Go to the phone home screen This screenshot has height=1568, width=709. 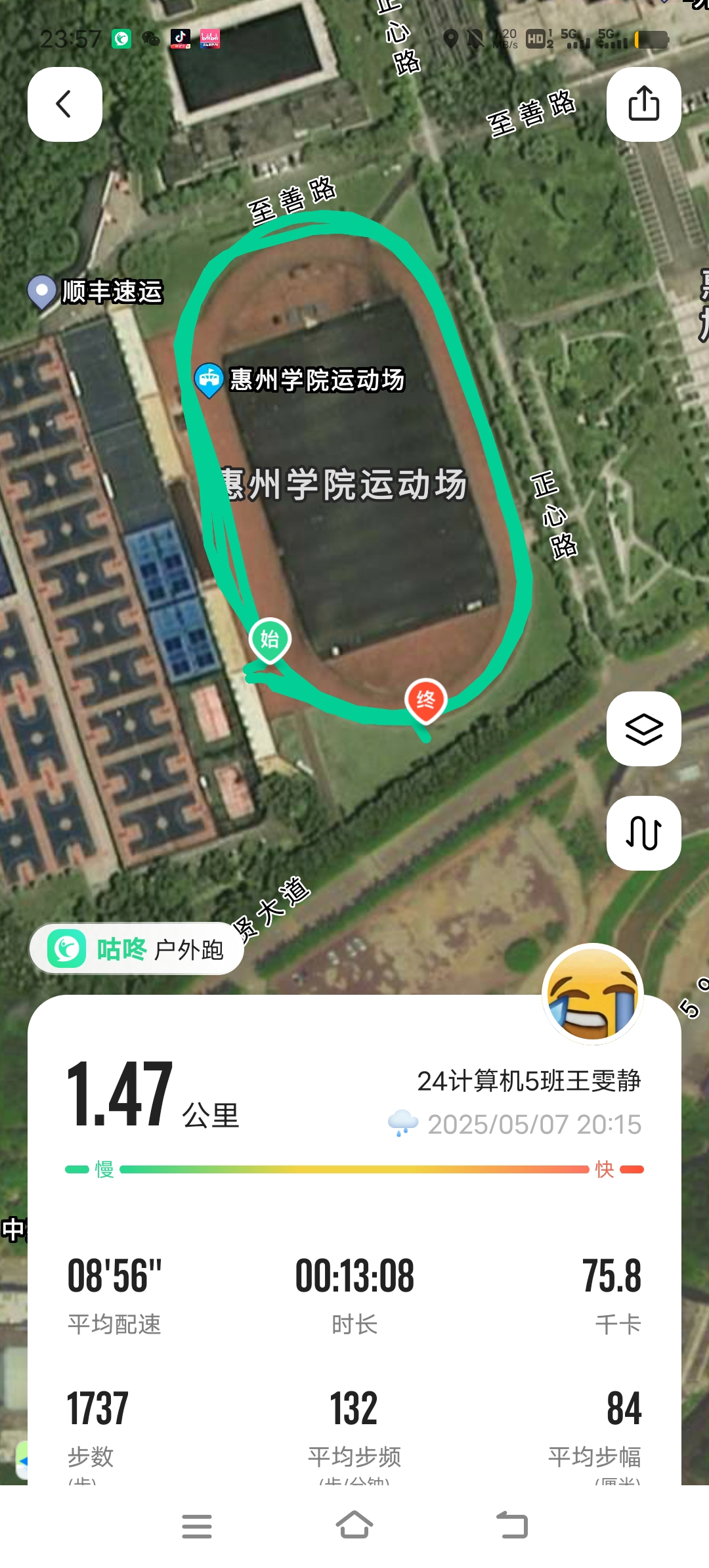(354, 1526)
